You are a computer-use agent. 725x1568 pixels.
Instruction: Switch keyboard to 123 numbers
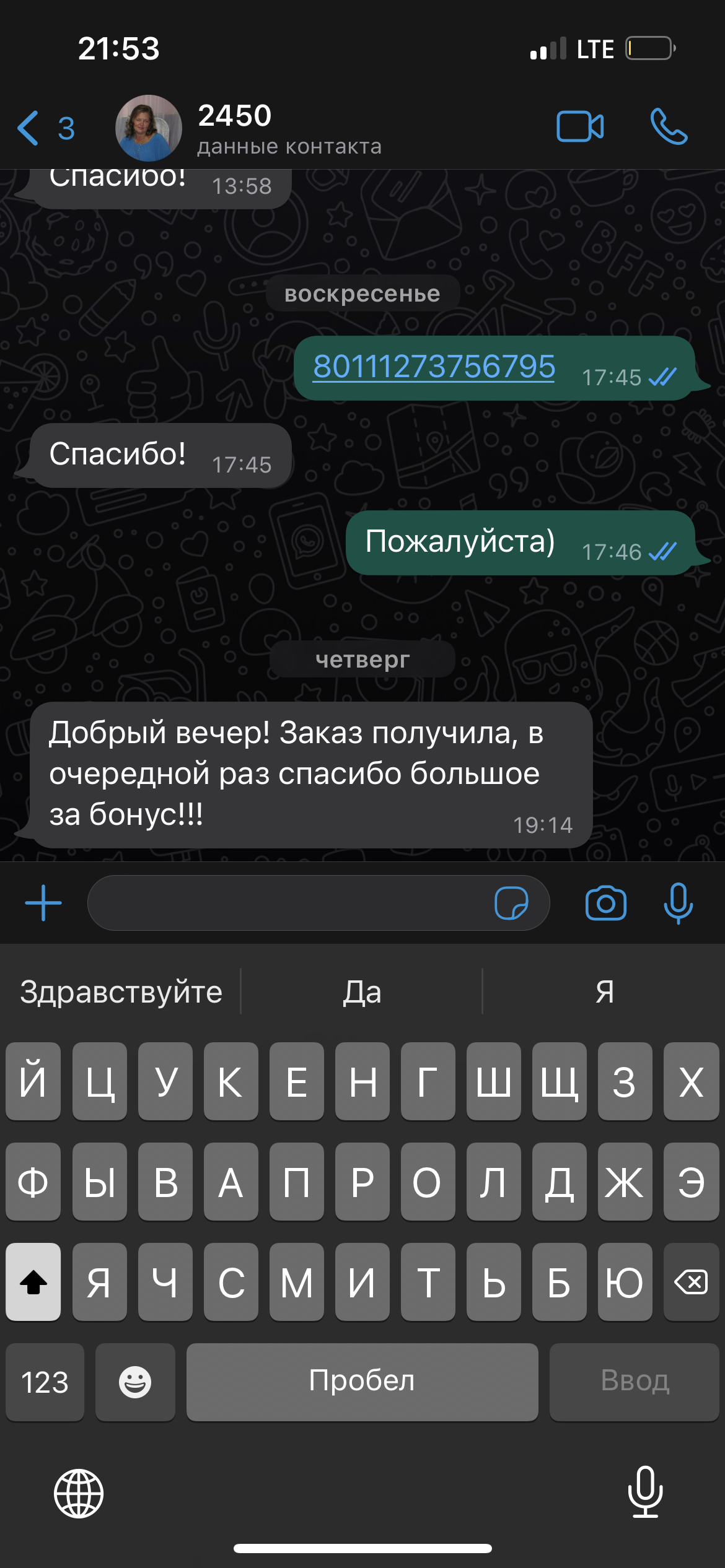pos(45,1382)
